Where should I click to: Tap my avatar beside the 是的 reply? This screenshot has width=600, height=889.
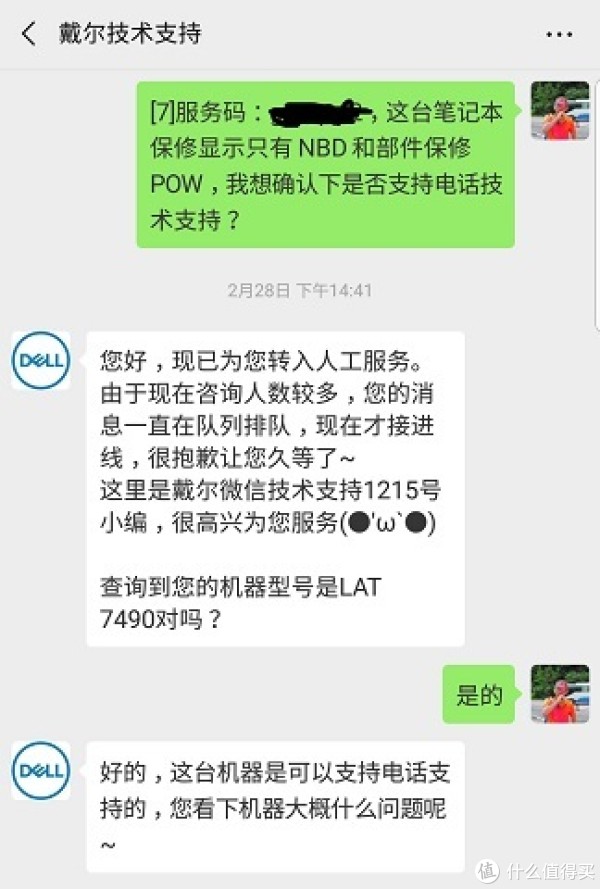pos(559,693)
